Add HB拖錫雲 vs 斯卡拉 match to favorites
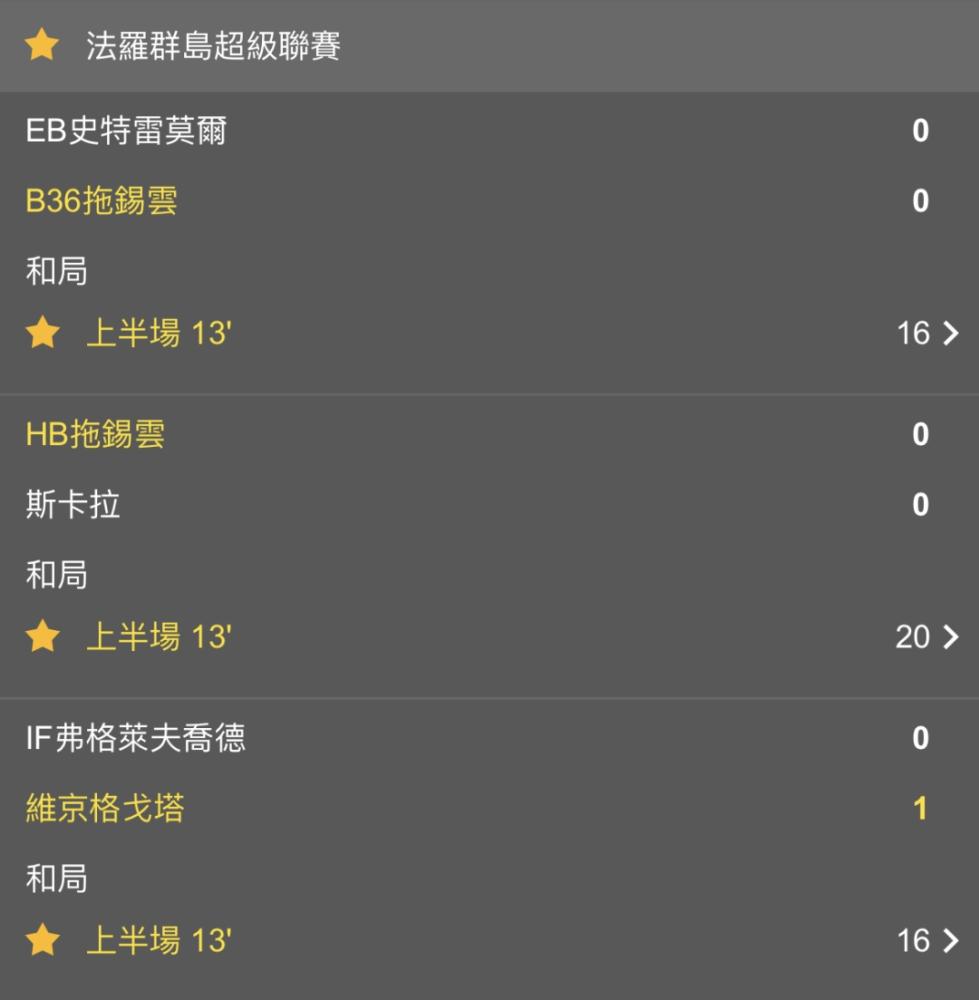This screenshot has width=979, height=1000. (43, 637)
